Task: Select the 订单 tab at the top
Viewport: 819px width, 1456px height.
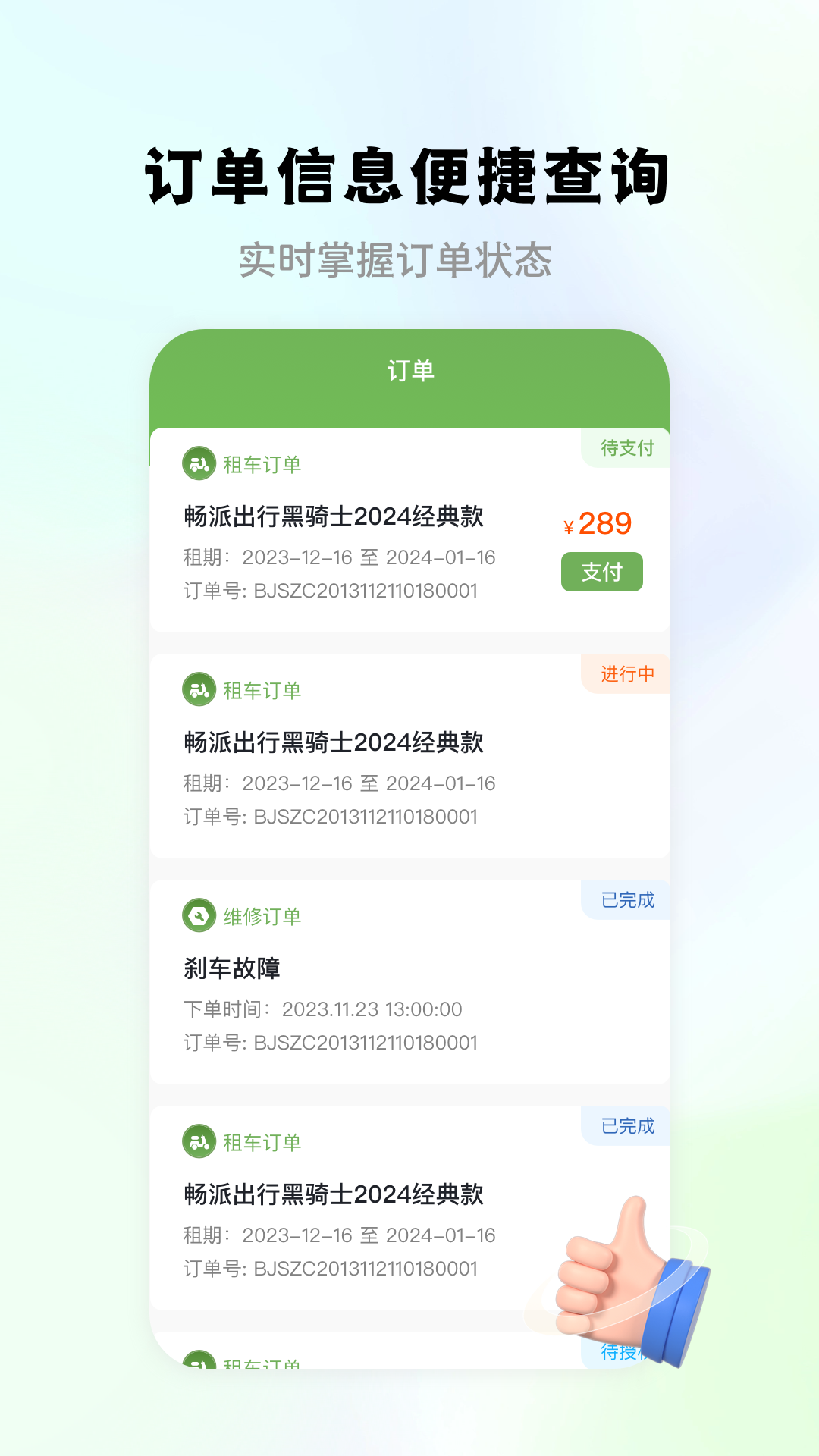Action: click(x=409, y=372)
